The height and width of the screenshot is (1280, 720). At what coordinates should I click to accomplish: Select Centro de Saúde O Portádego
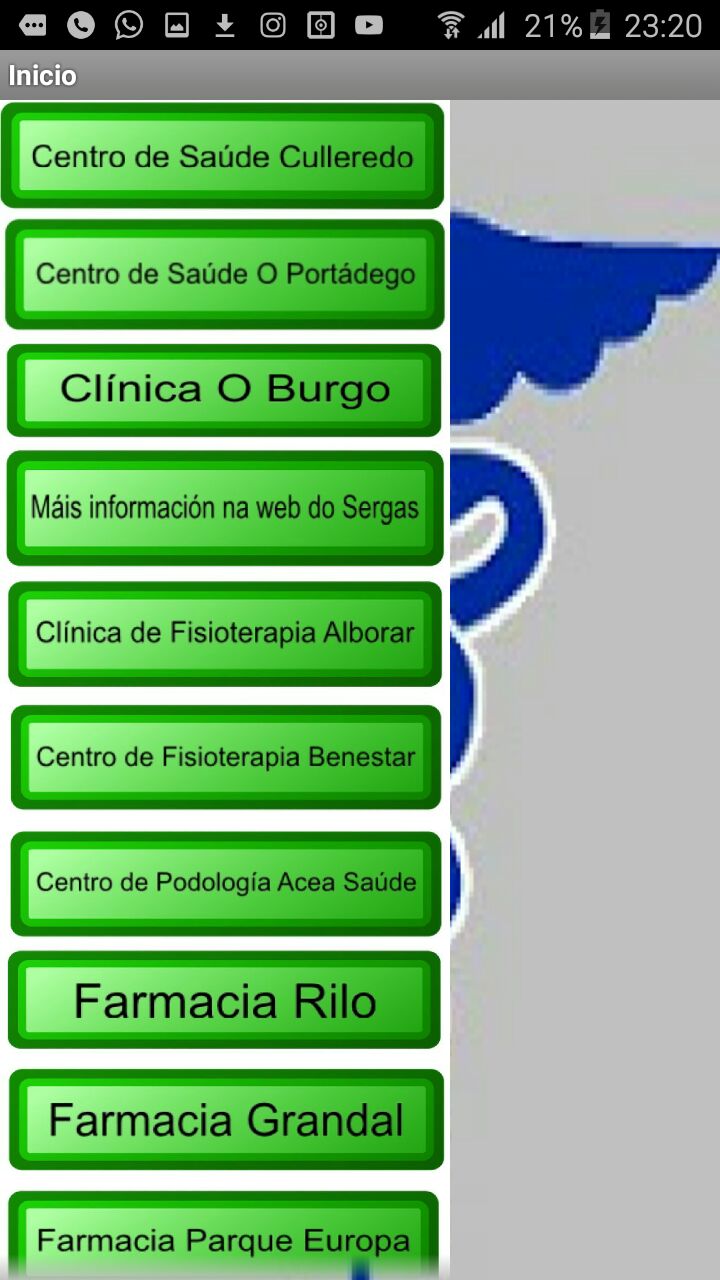tap(225, 274)
